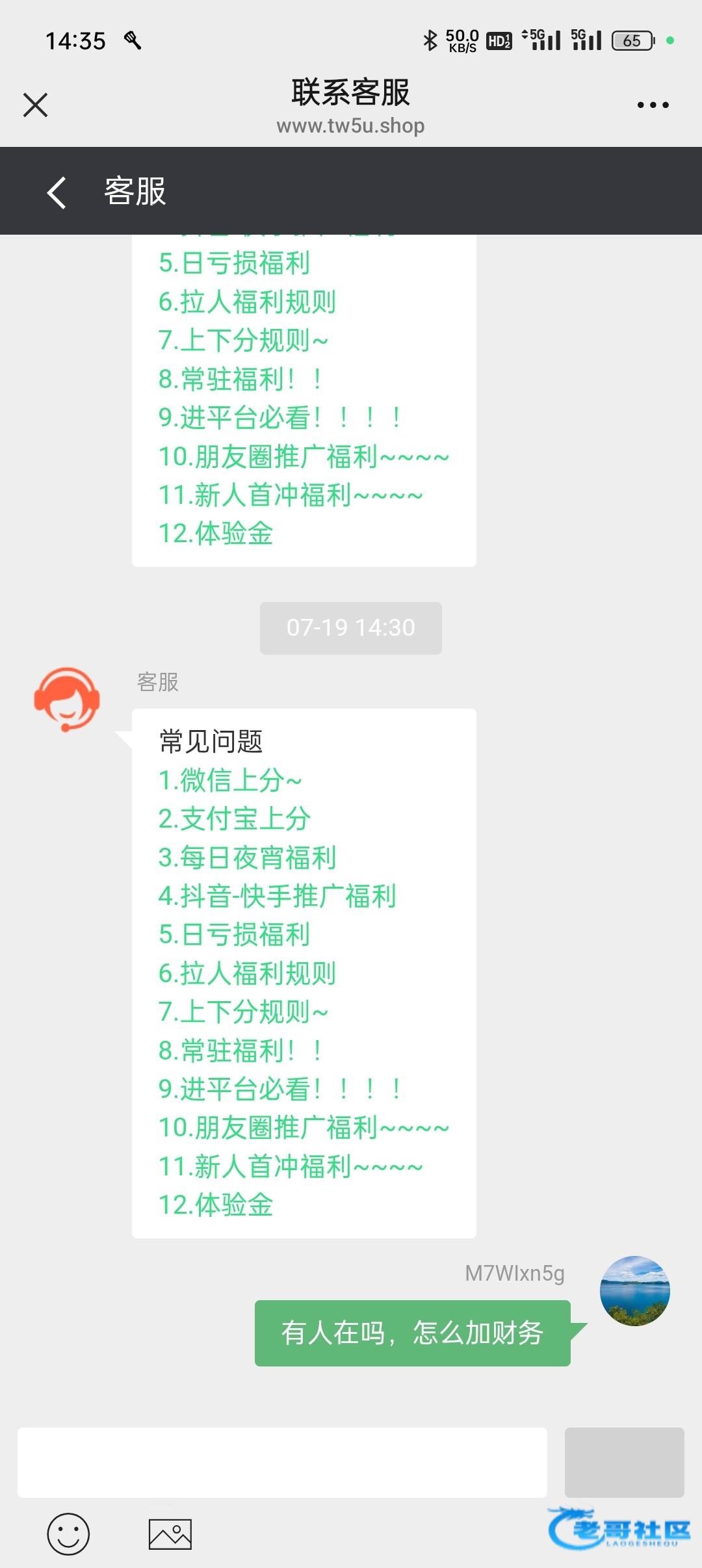Open the message input field

(282, 1463)
